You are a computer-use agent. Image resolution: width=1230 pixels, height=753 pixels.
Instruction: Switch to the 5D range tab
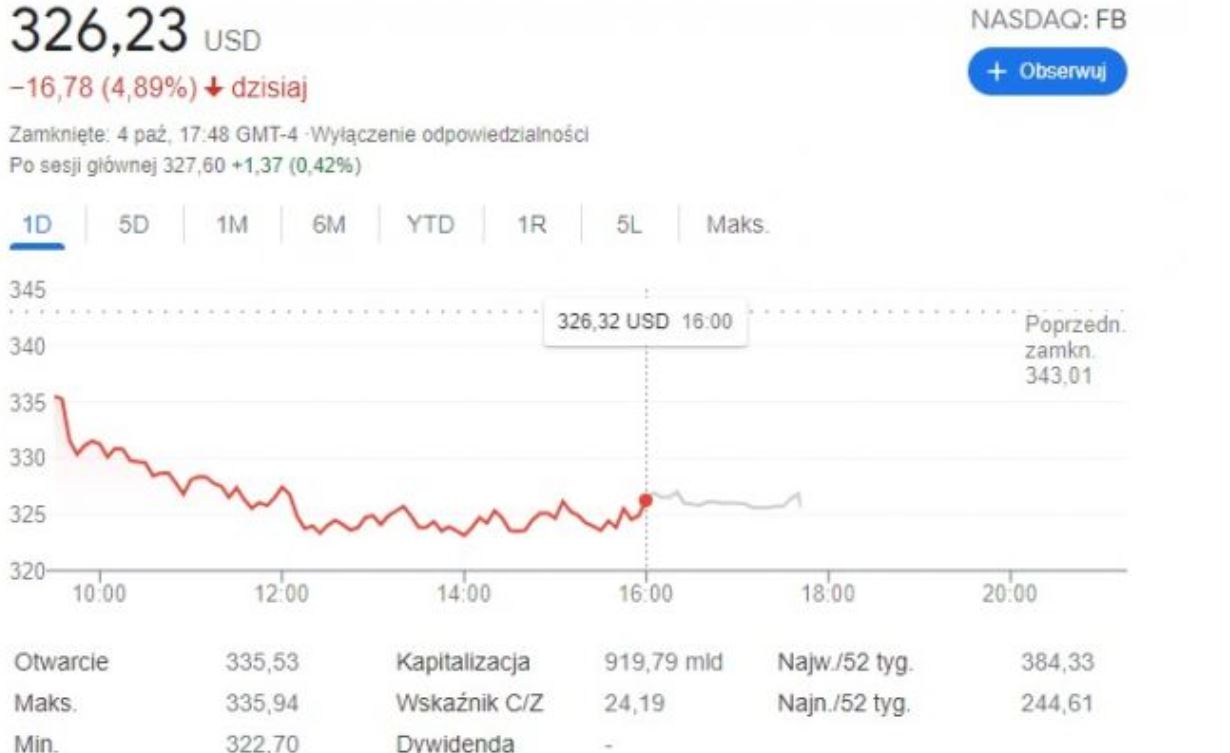[133, 225]
